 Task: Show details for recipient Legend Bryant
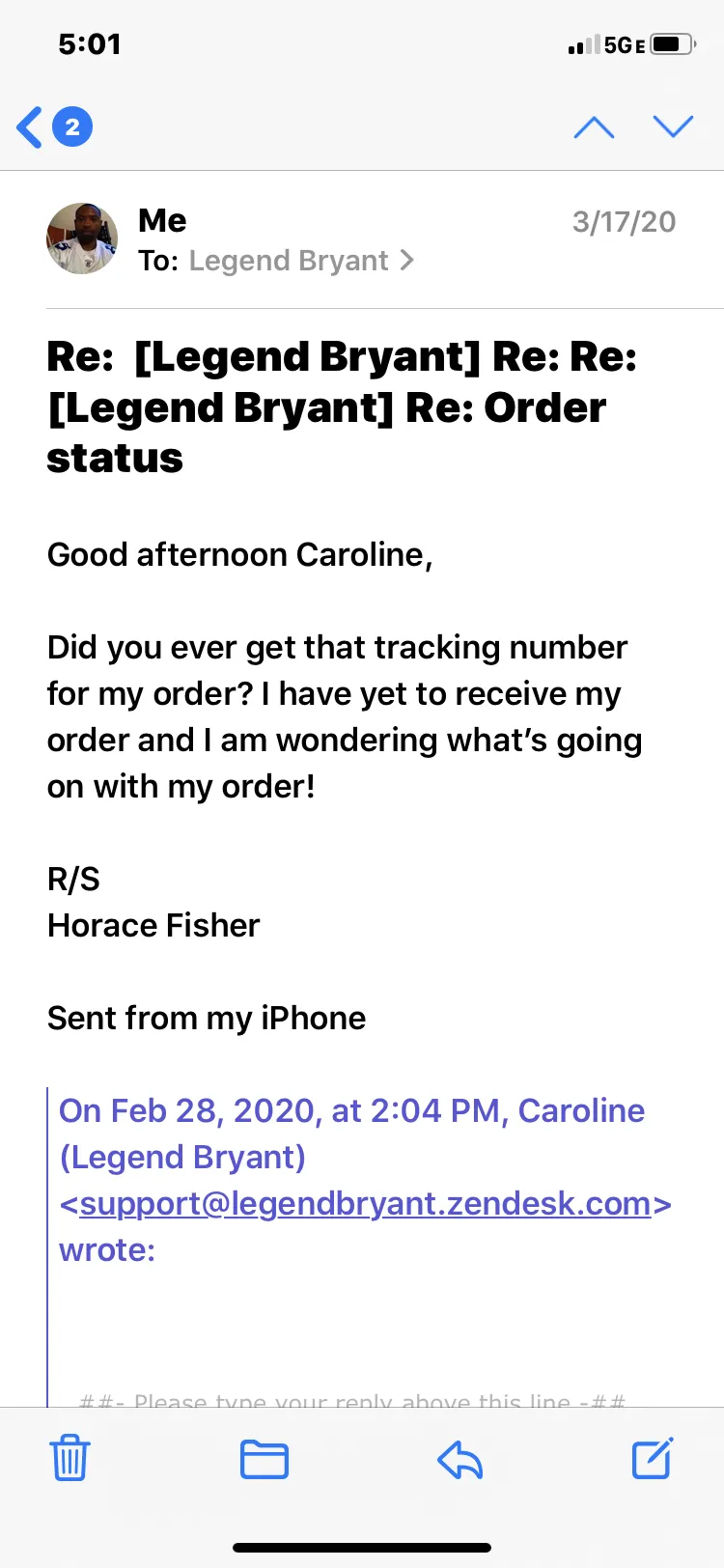(301, 261)
